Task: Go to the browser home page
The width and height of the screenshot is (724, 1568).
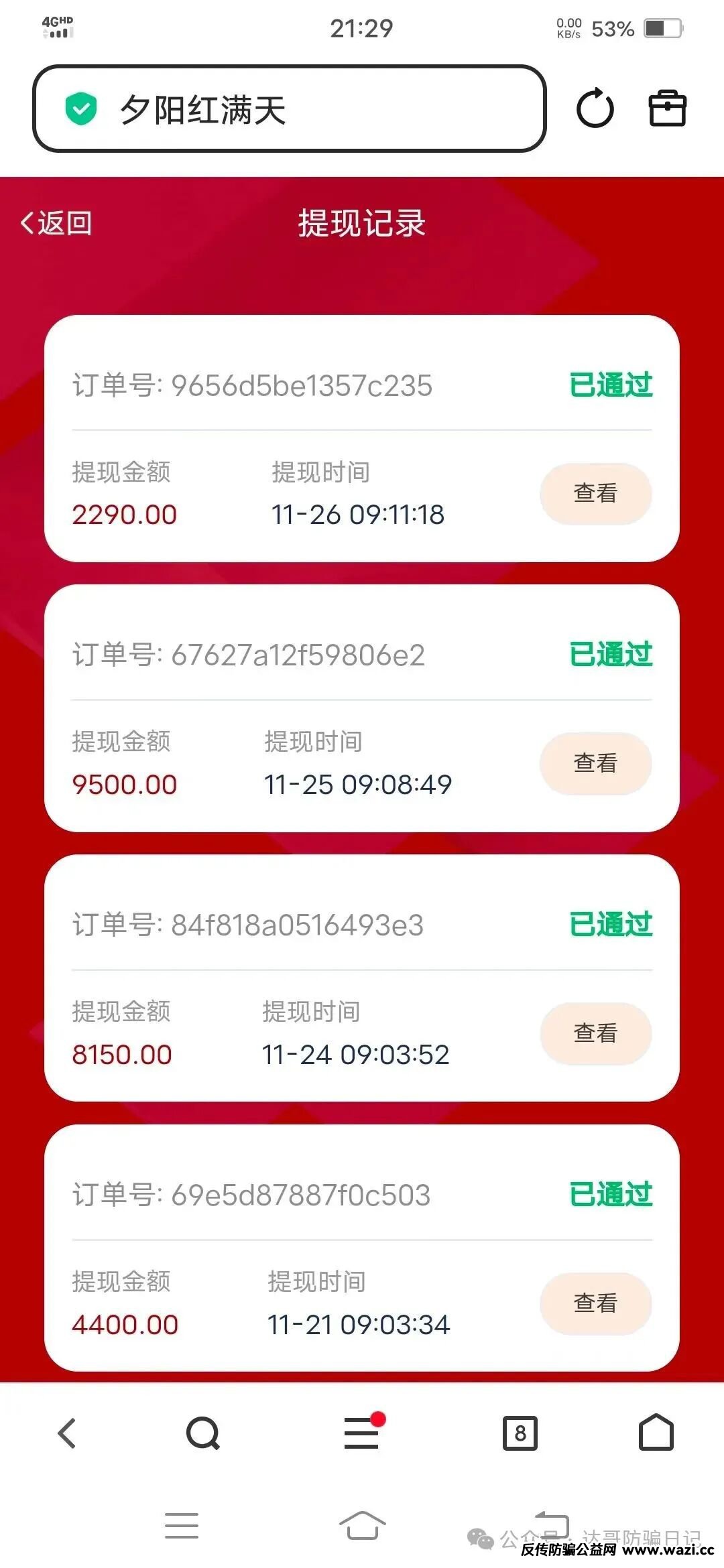Action: pos(656,1433)
